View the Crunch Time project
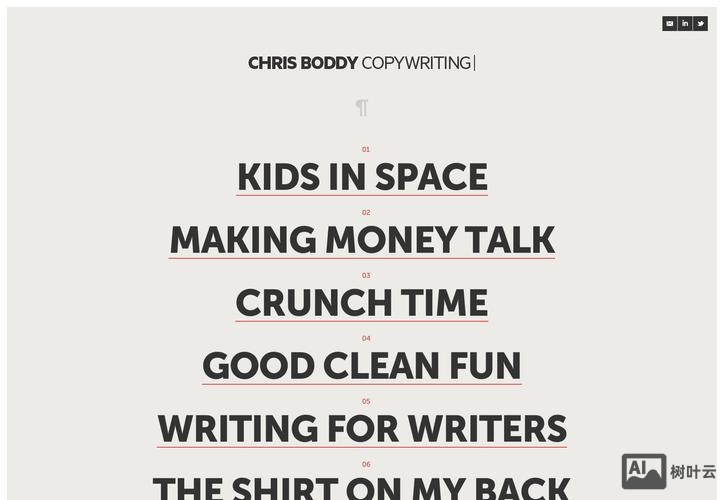The image size is (724, 500). point(362,303)
